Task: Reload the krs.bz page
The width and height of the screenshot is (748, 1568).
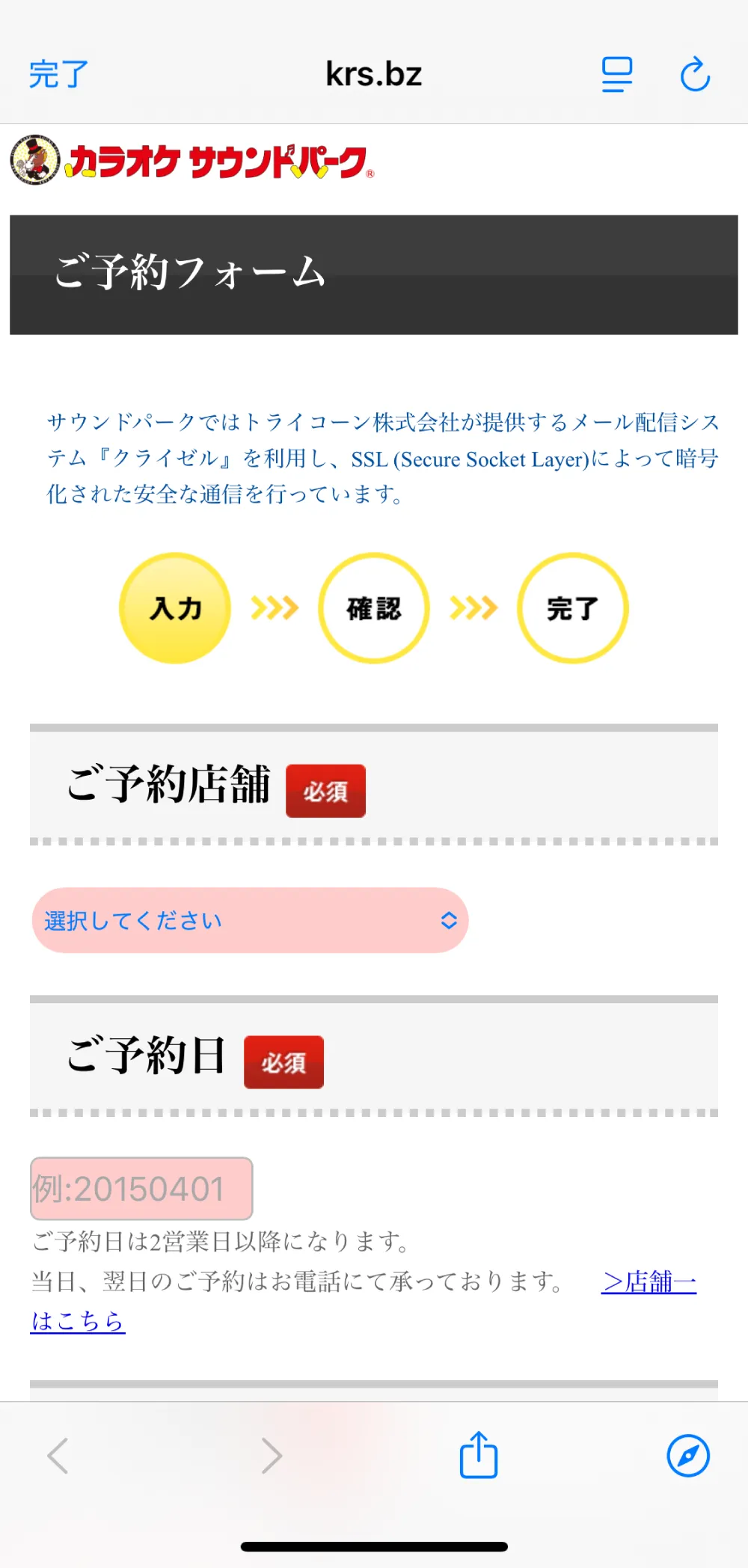Action: pyautogui.click(x=695, y=73)
